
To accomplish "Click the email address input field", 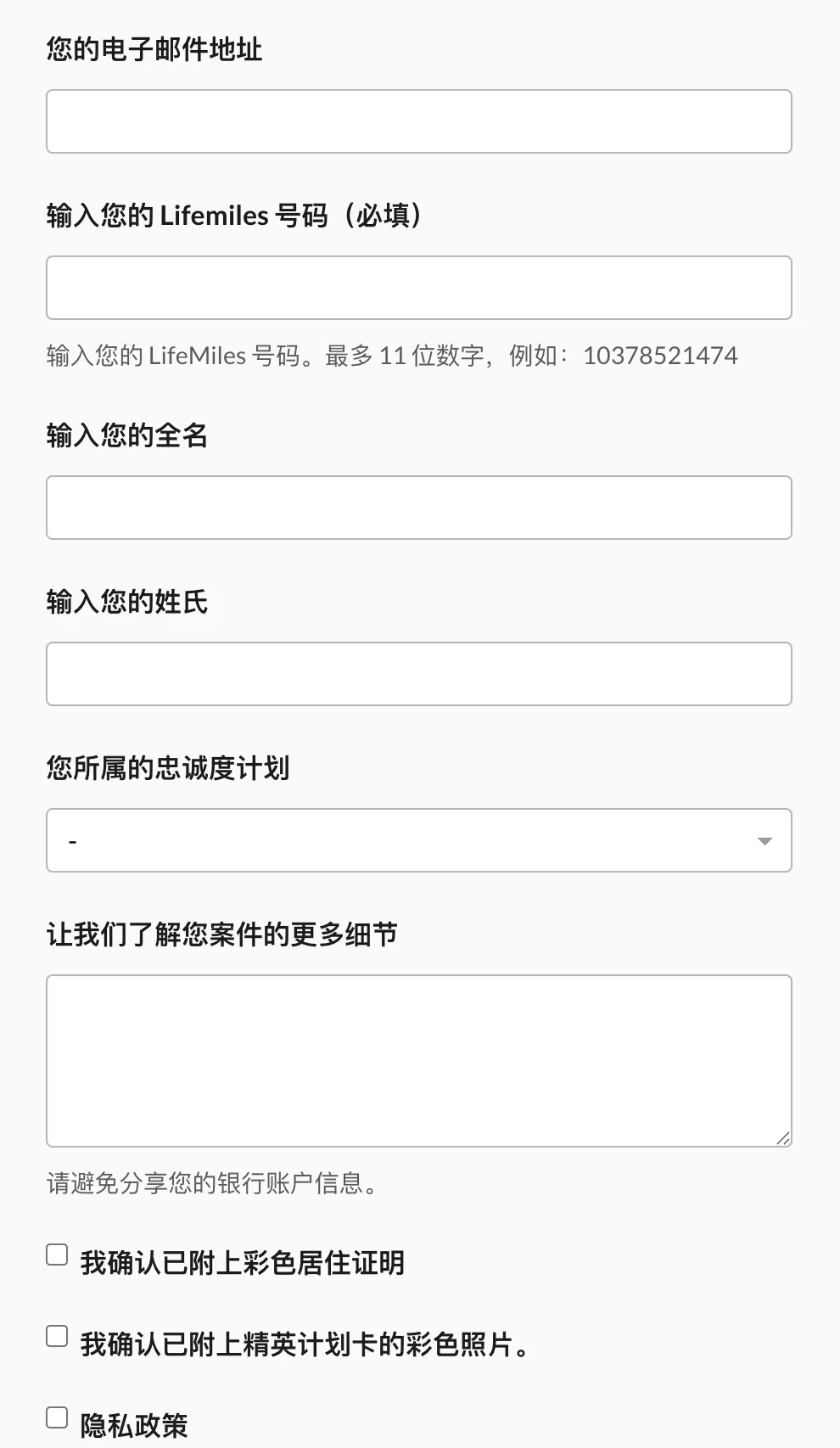I will click(x=418, y=121).
